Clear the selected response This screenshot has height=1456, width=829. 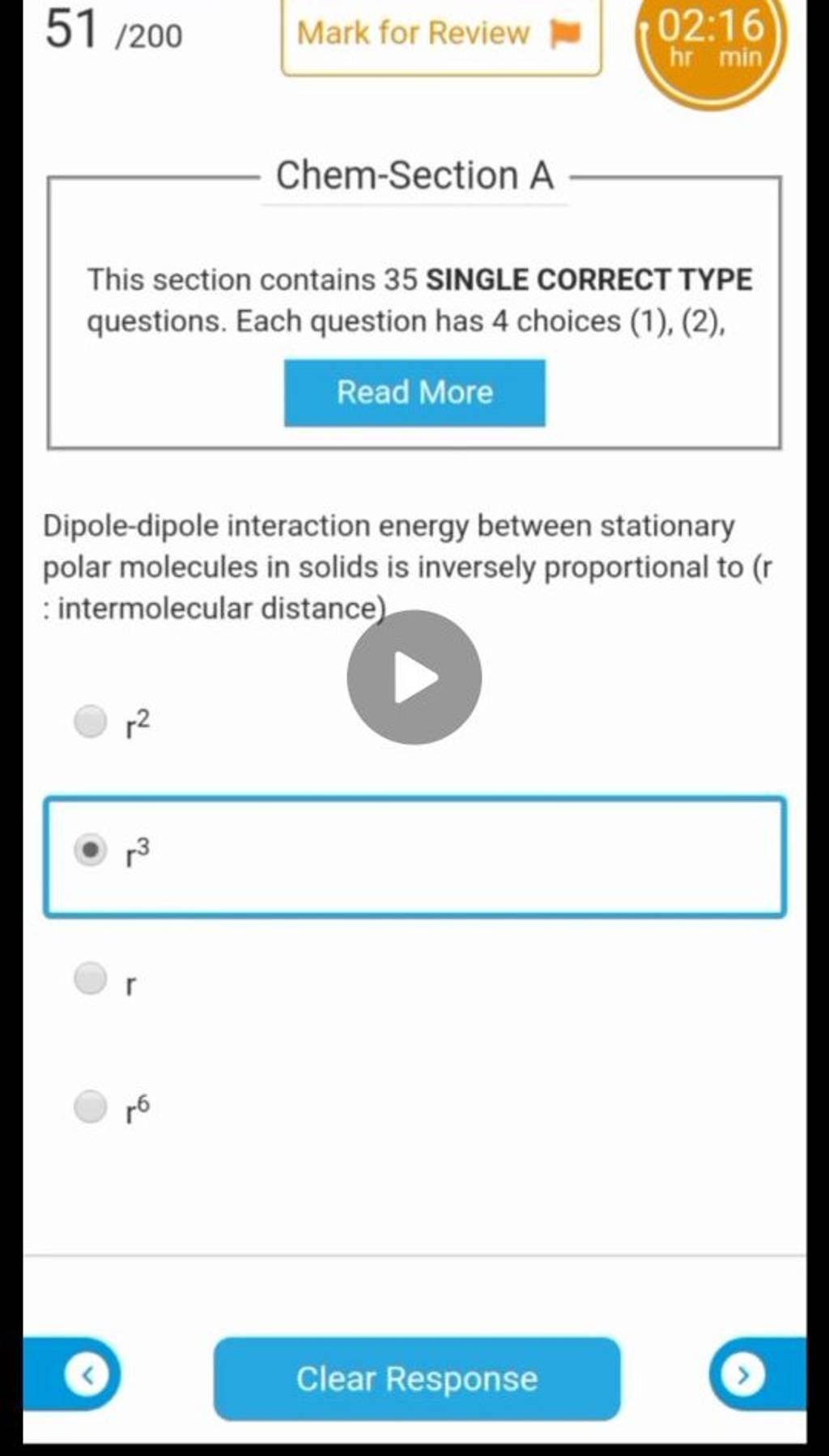(x=417, y=1378)
